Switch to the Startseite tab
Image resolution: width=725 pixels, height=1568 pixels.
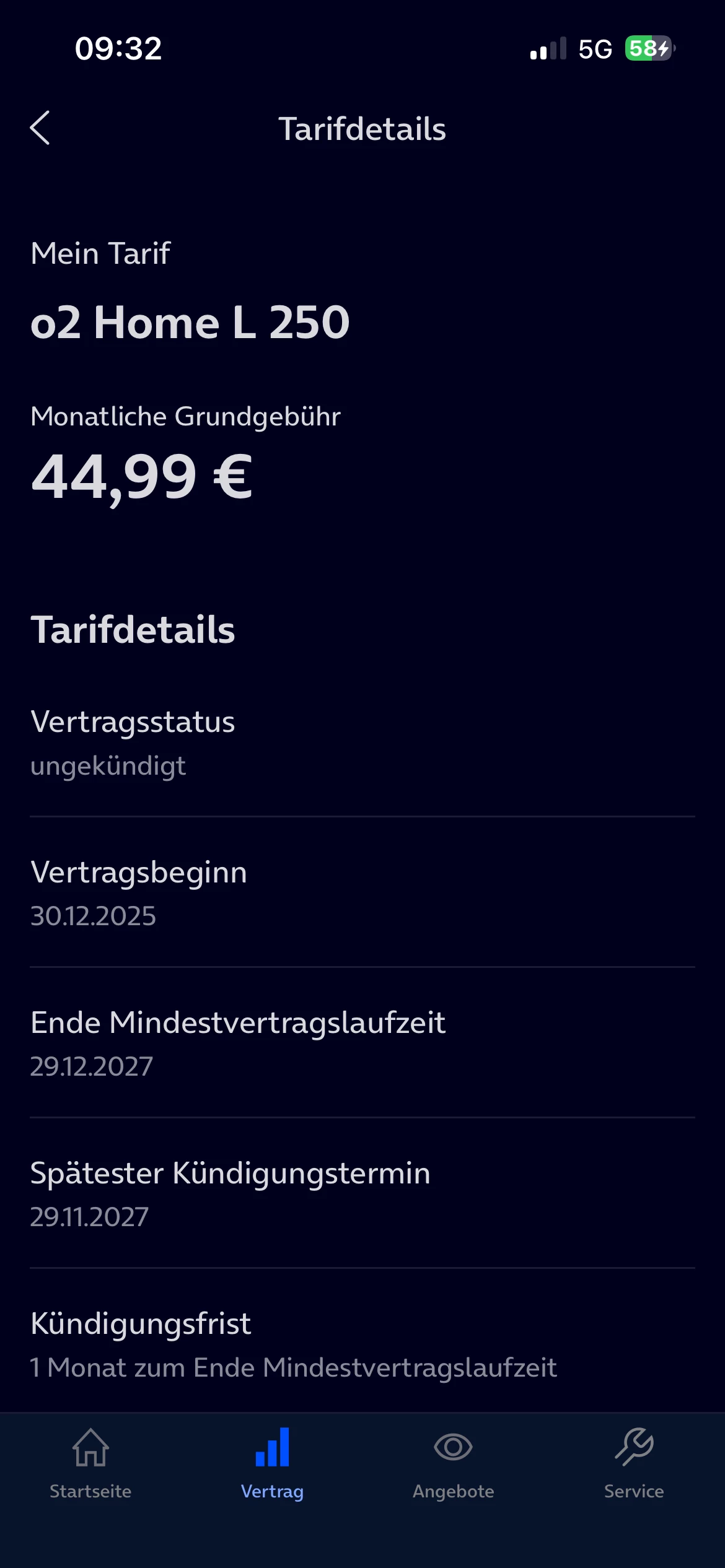pos(90,1463)
